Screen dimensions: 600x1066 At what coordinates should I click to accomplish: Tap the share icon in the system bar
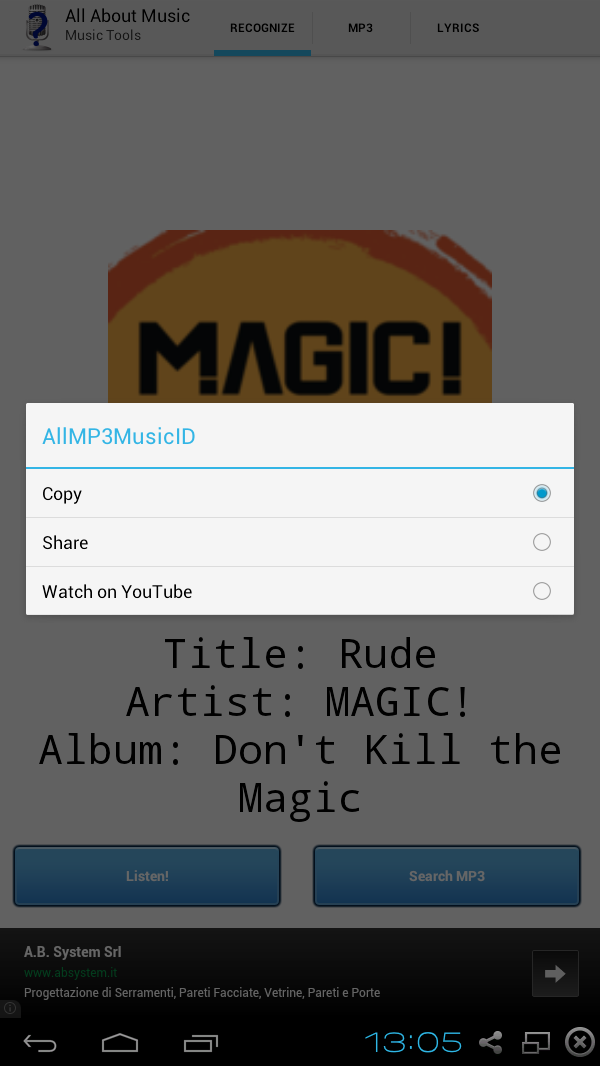pos(490,1043)
